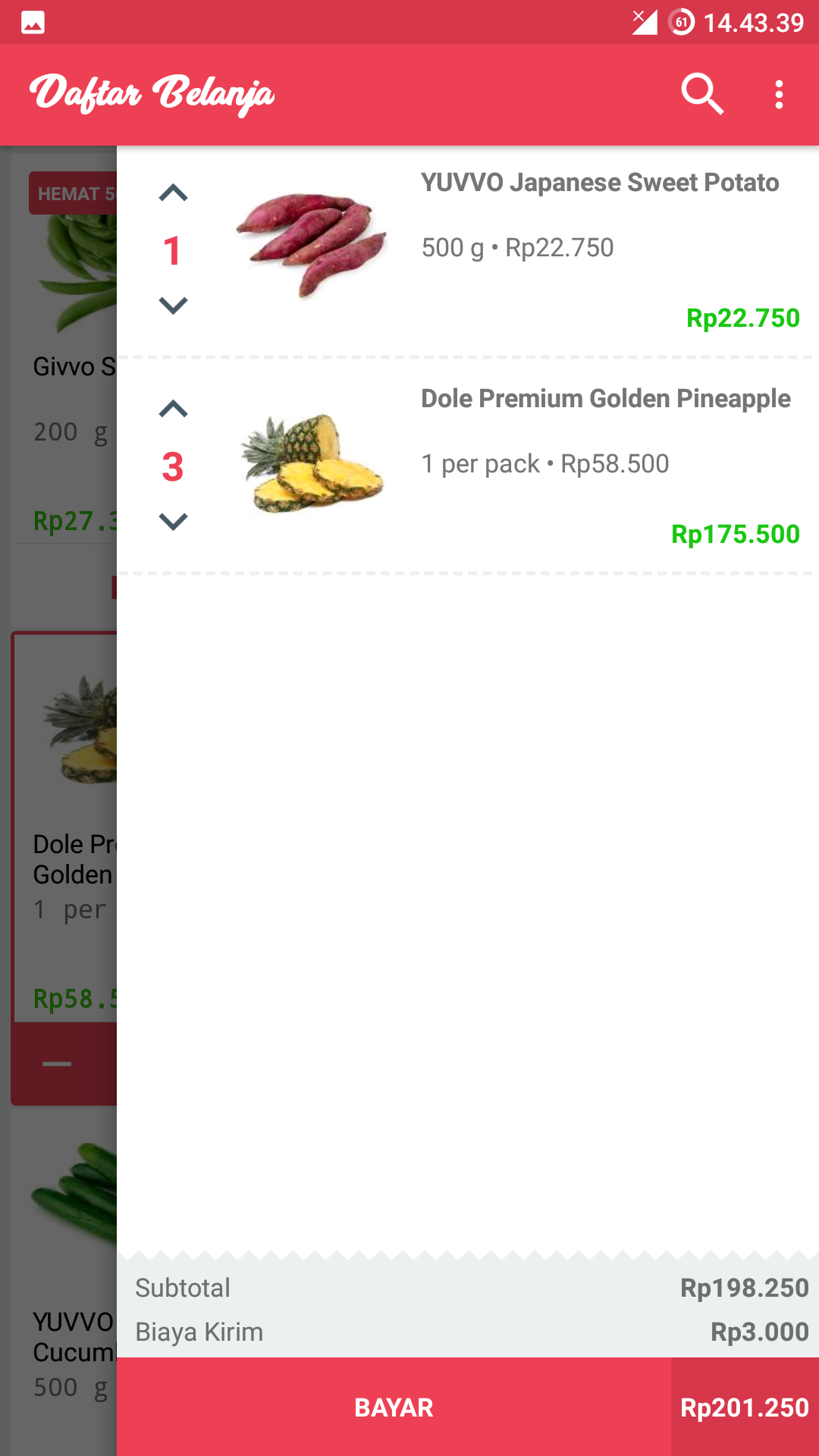Increase YUVVO Japanese Sweet Potato quantity

click(173, 193)
